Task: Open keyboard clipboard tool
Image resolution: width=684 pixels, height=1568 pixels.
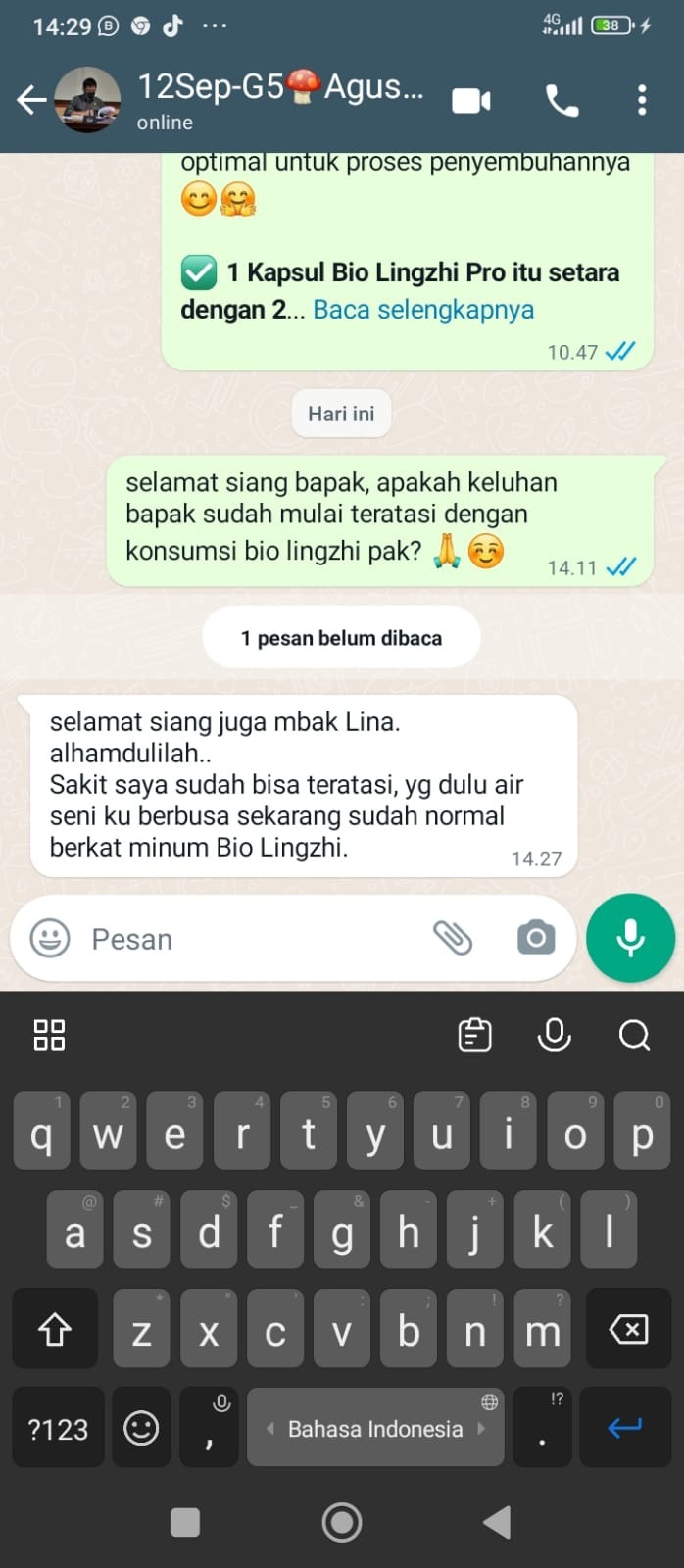Action: pyautogui.click(x=475, y=1035)
